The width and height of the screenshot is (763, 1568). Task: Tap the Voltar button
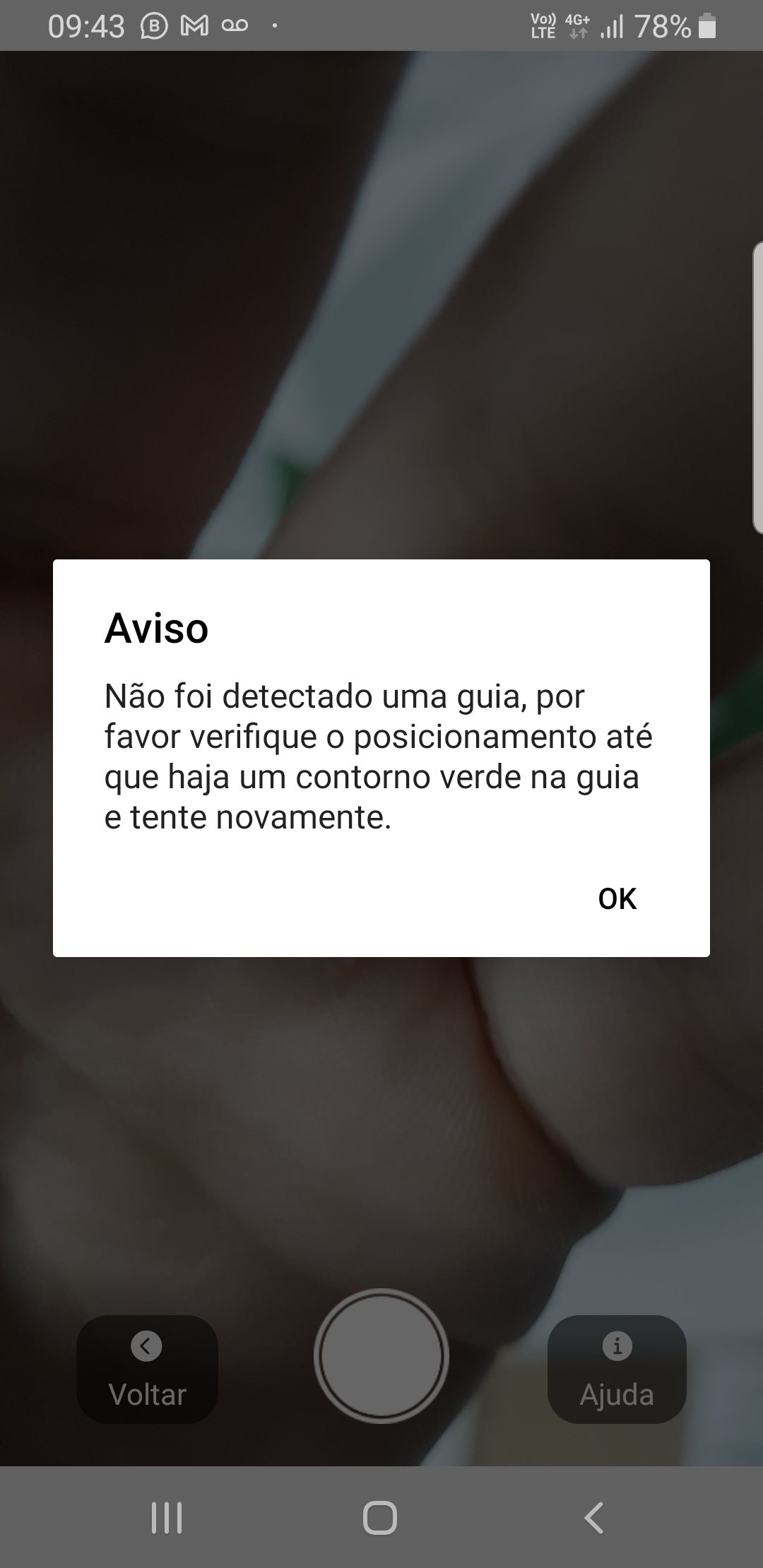pos(147,1369)
